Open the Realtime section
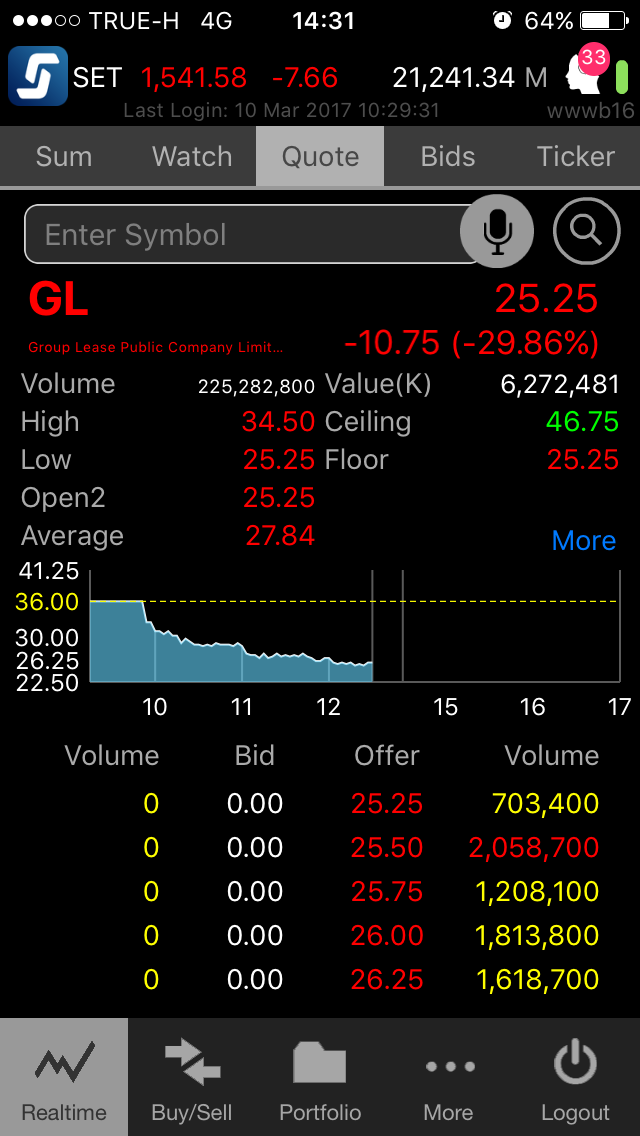Image resolution: width=640 pixels, height=1136 pixels. [64, 1078]
